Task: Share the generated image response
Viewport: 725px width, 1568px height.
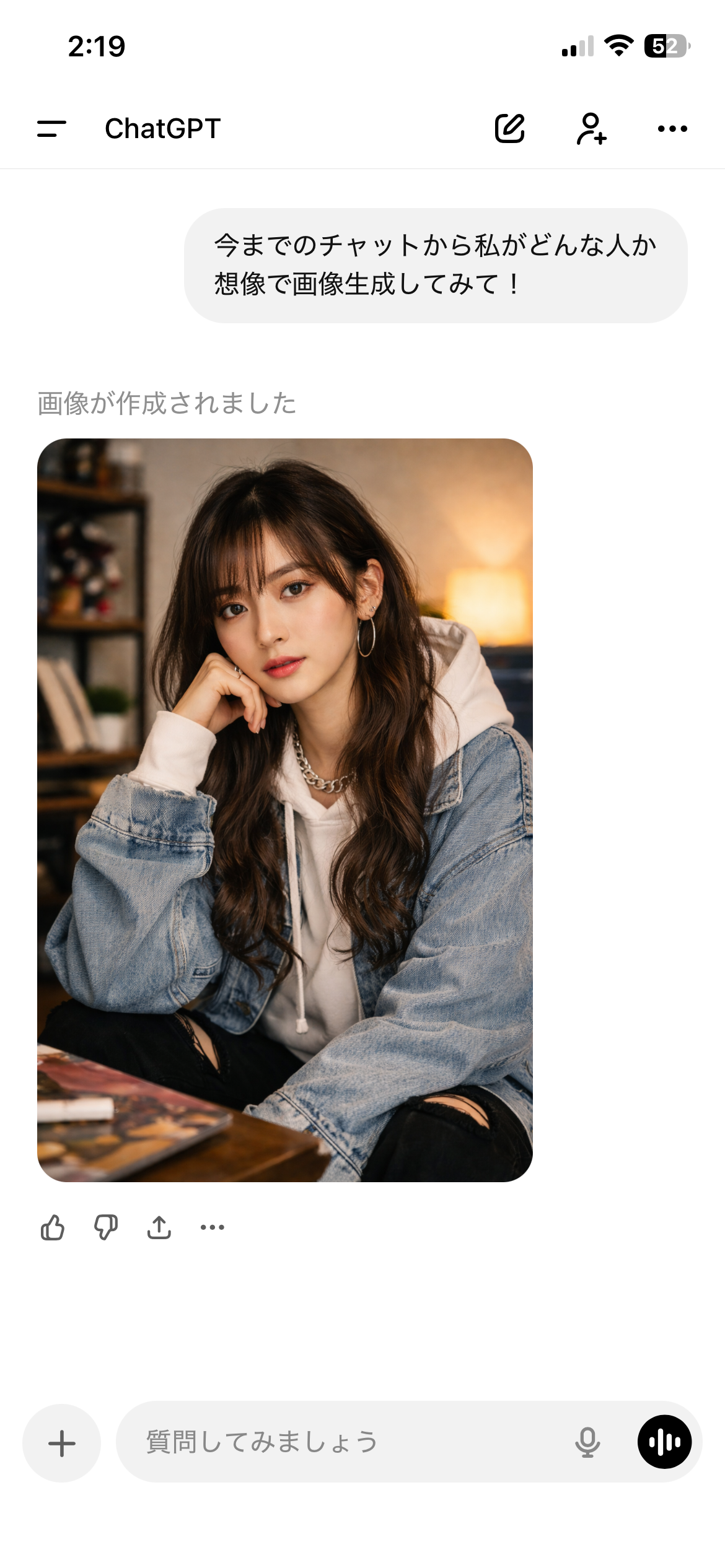Action: coord(159,1227)
